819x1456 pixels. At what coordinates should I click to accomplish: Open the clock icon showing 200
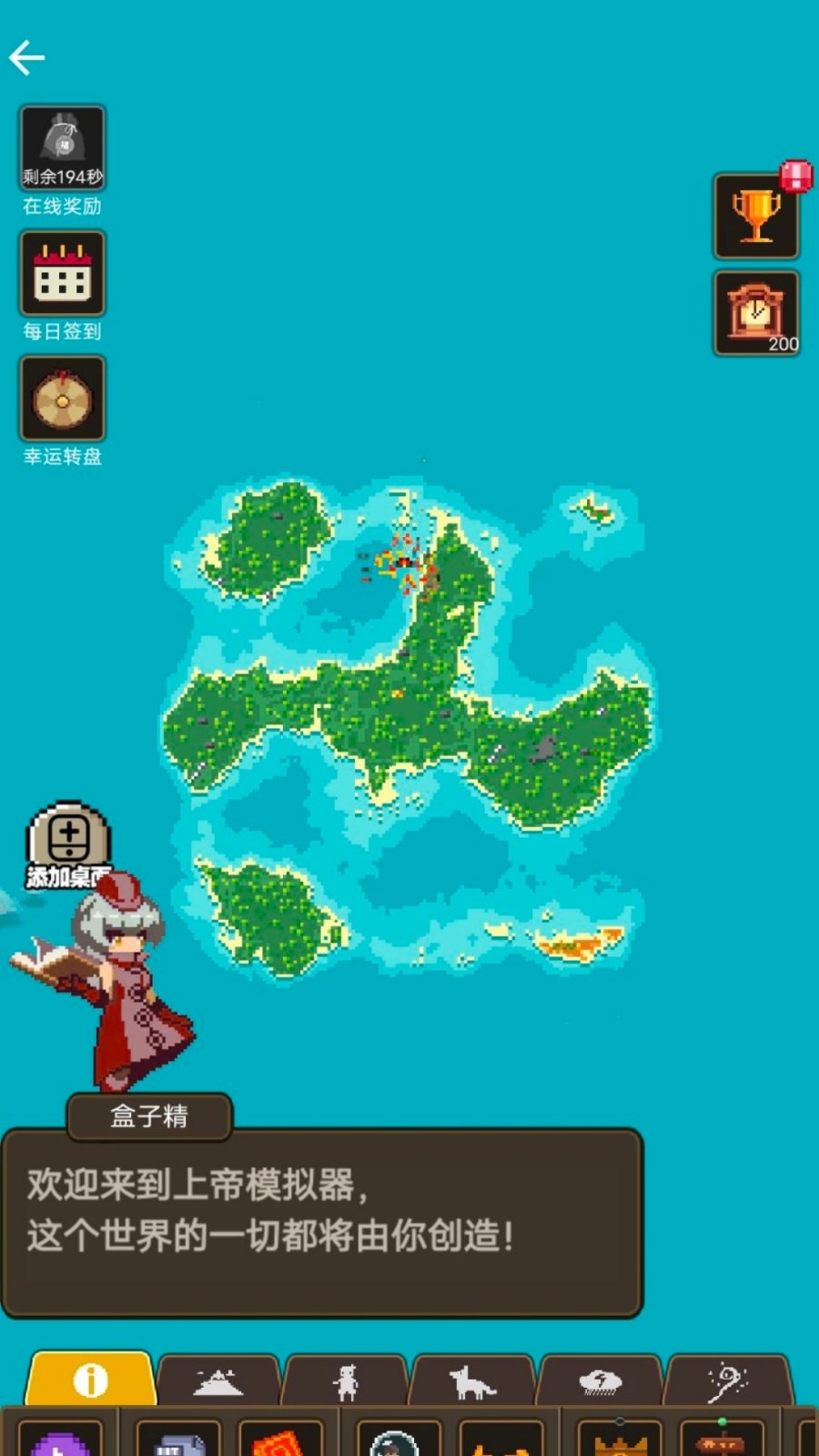756,313
